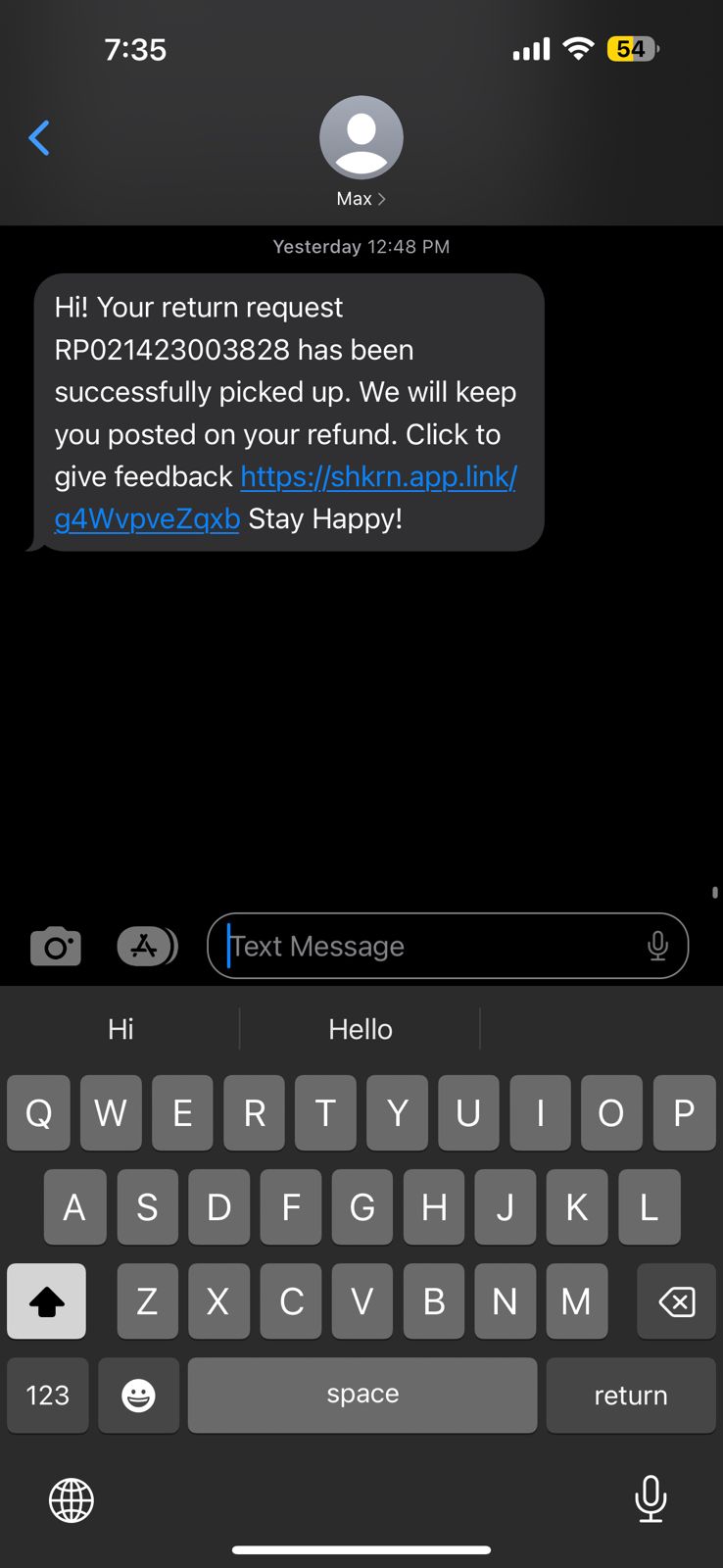Tap the return key
Viewport: 723px width, 1568px height.
630,1396
